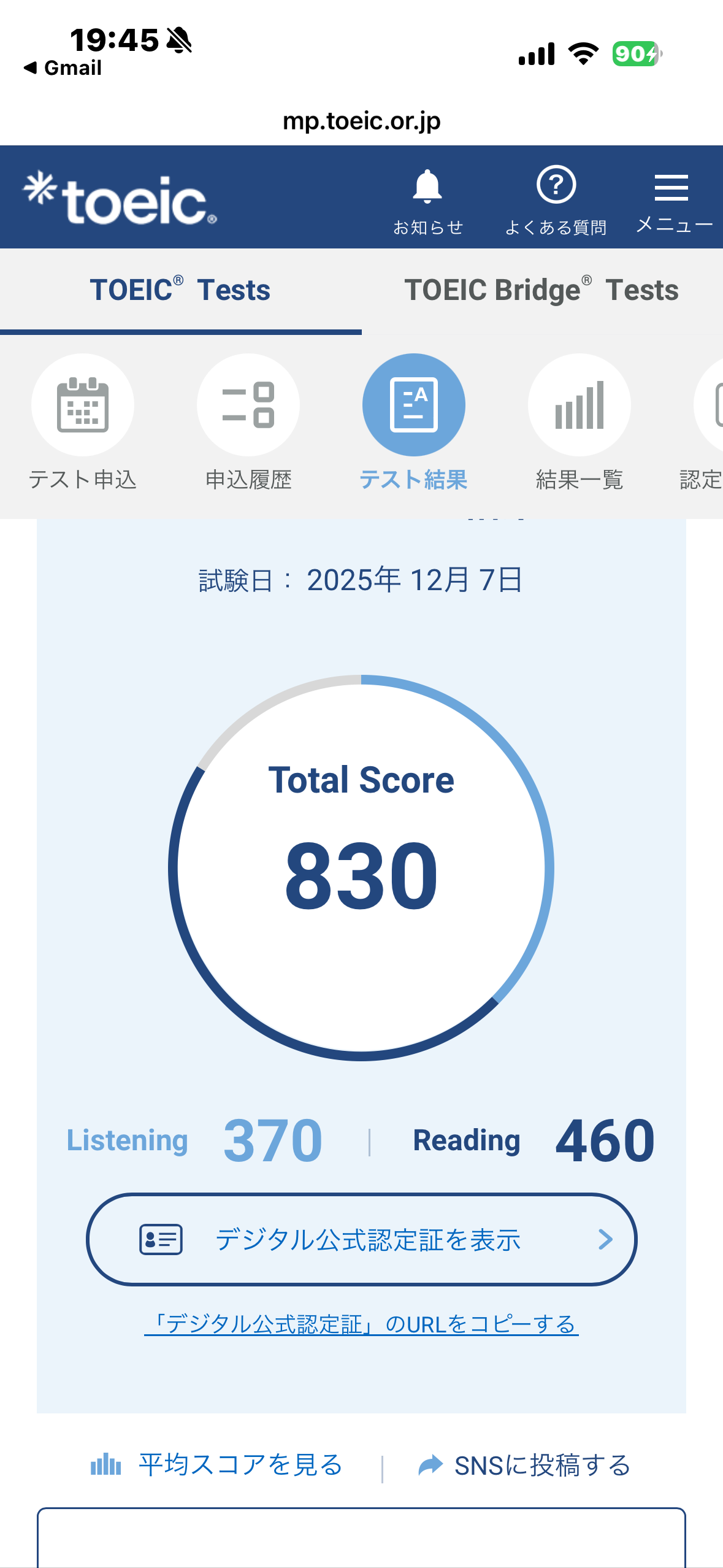
Task: Open the お知らせ notifications bell
Action: 427,200
